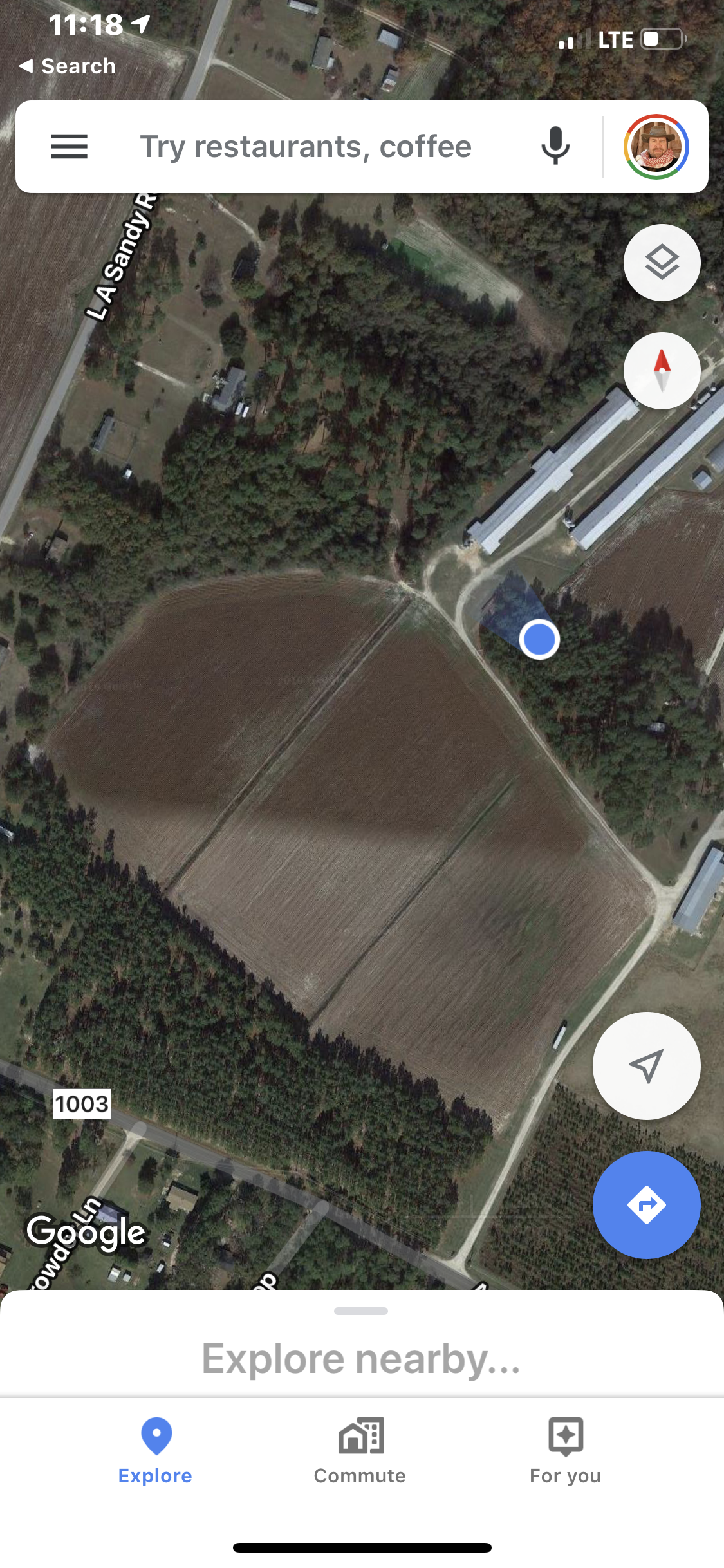Viewport: 724px width, 1568px height.
Task: Return to Search via back link
Action: coord(68,66)
